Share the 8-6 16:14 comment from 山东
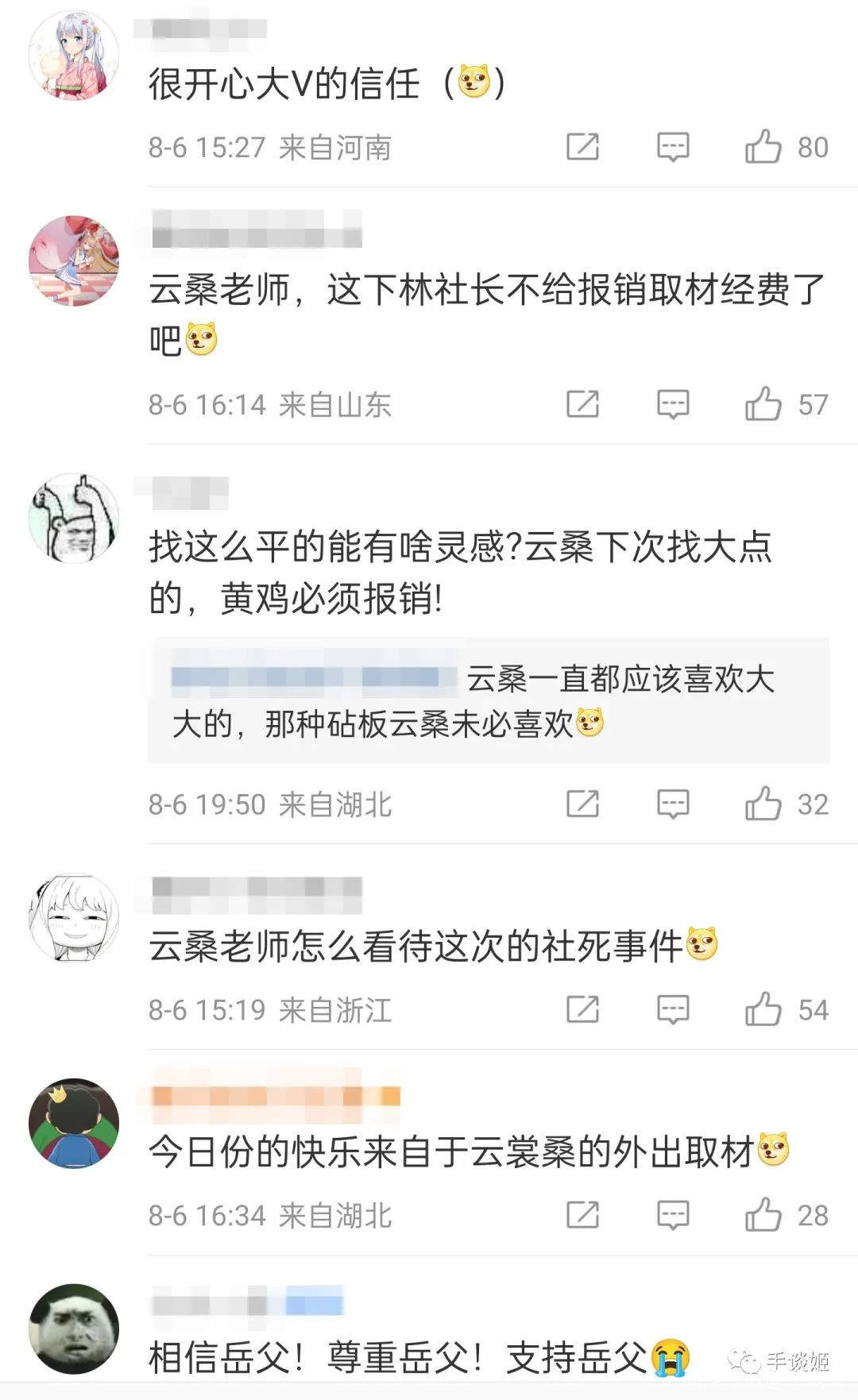Screen dimensions: 858x1400 tap(582, 404)
